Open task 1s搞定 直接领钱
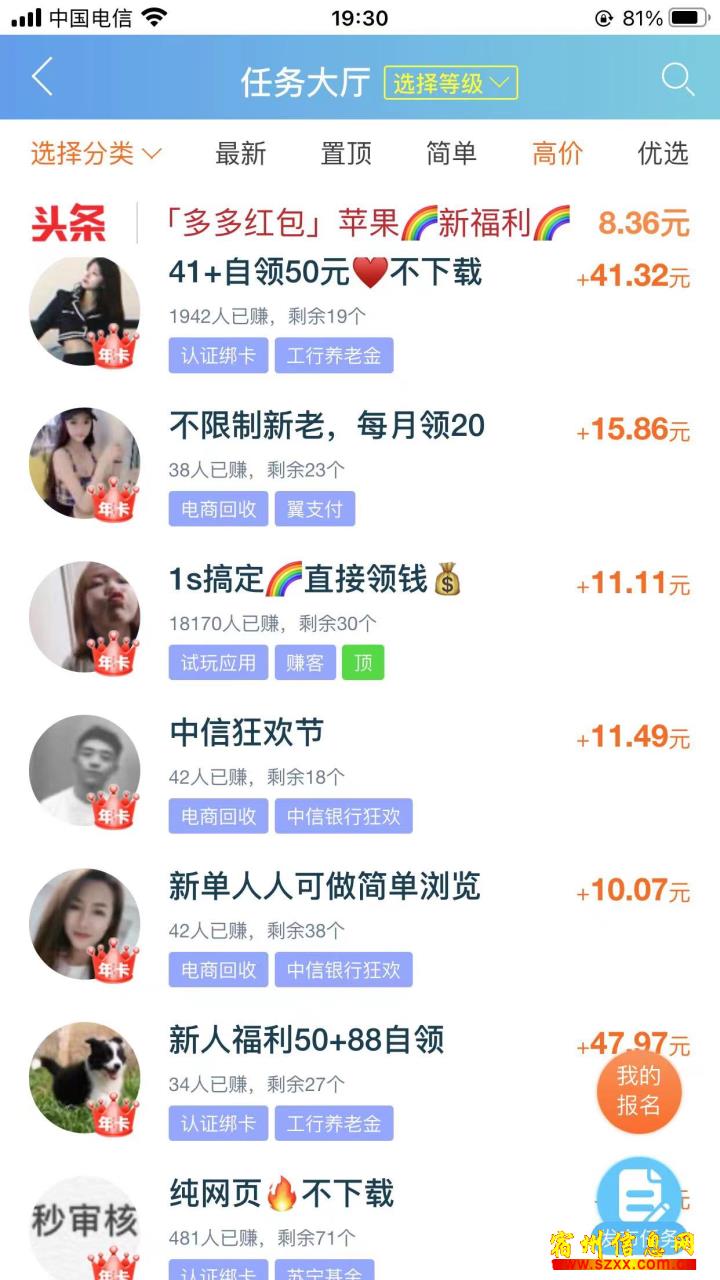This screenshot has height=1280, width=720. pyautogui.click(x=316, y=580)
